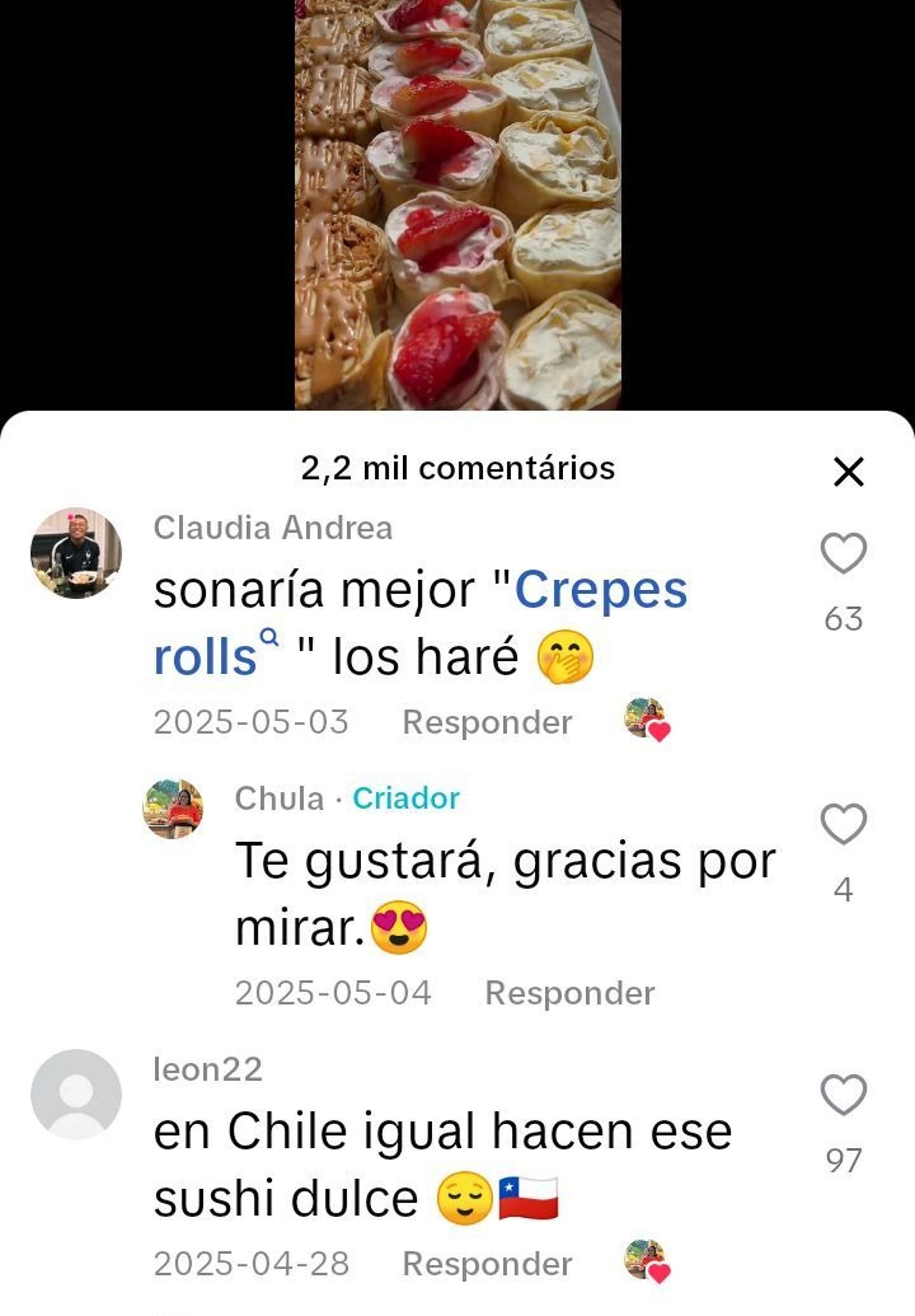Close the comments panel
This screenshot has height=1316, width=915.
pos(848,472)
